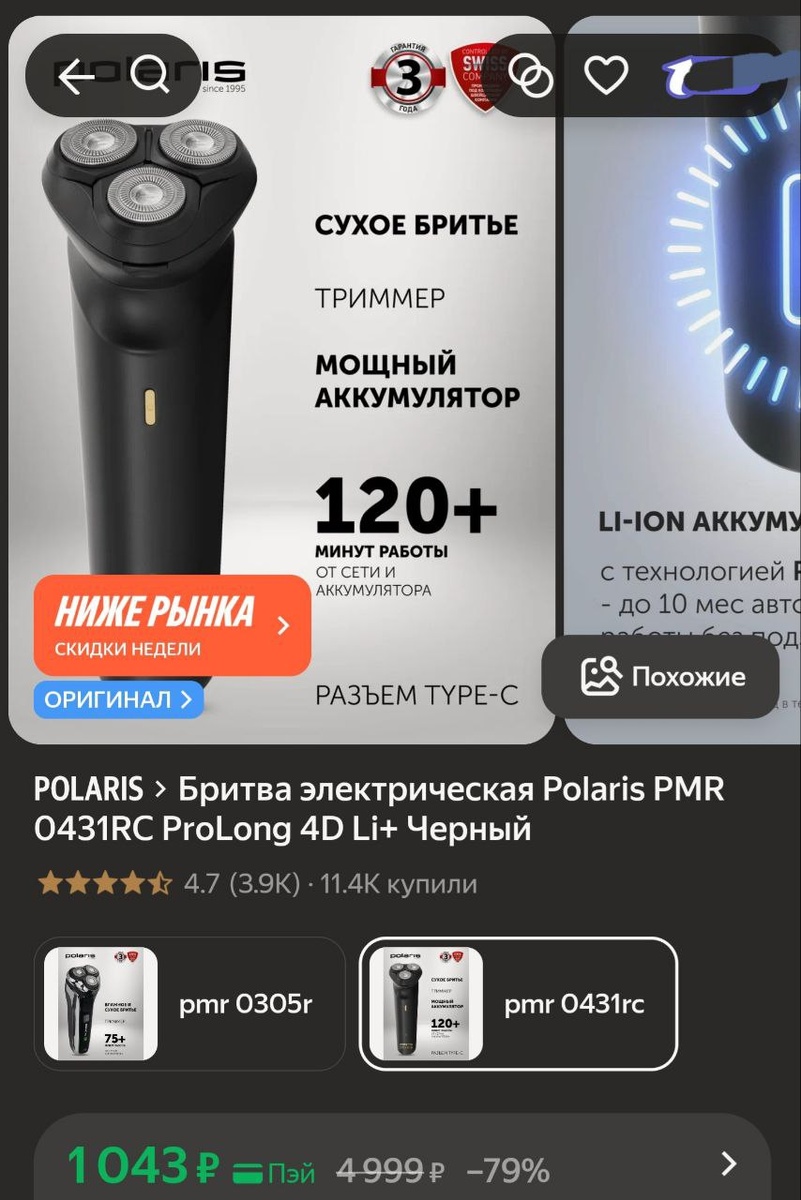801x1200 pixels.
Task: Open the Ниже рынка weekly discounts banner
Action: 172,626
